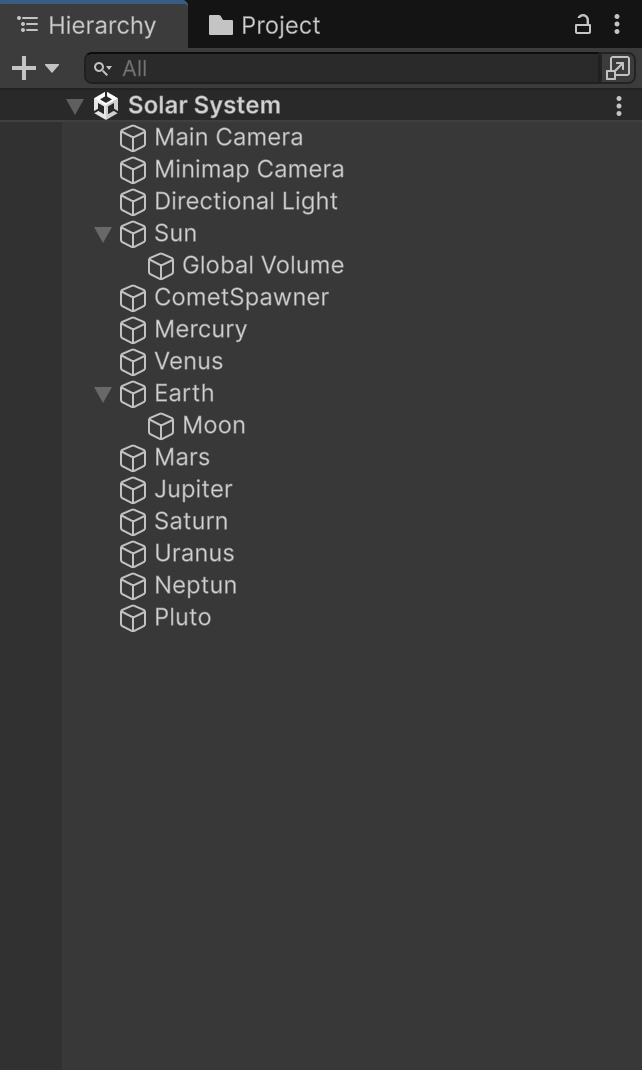The height and width of the screenshot is (1070, 642).
Task: Collapse the Earth object's children
Action: pyautogui.click(x=102, y=393)
